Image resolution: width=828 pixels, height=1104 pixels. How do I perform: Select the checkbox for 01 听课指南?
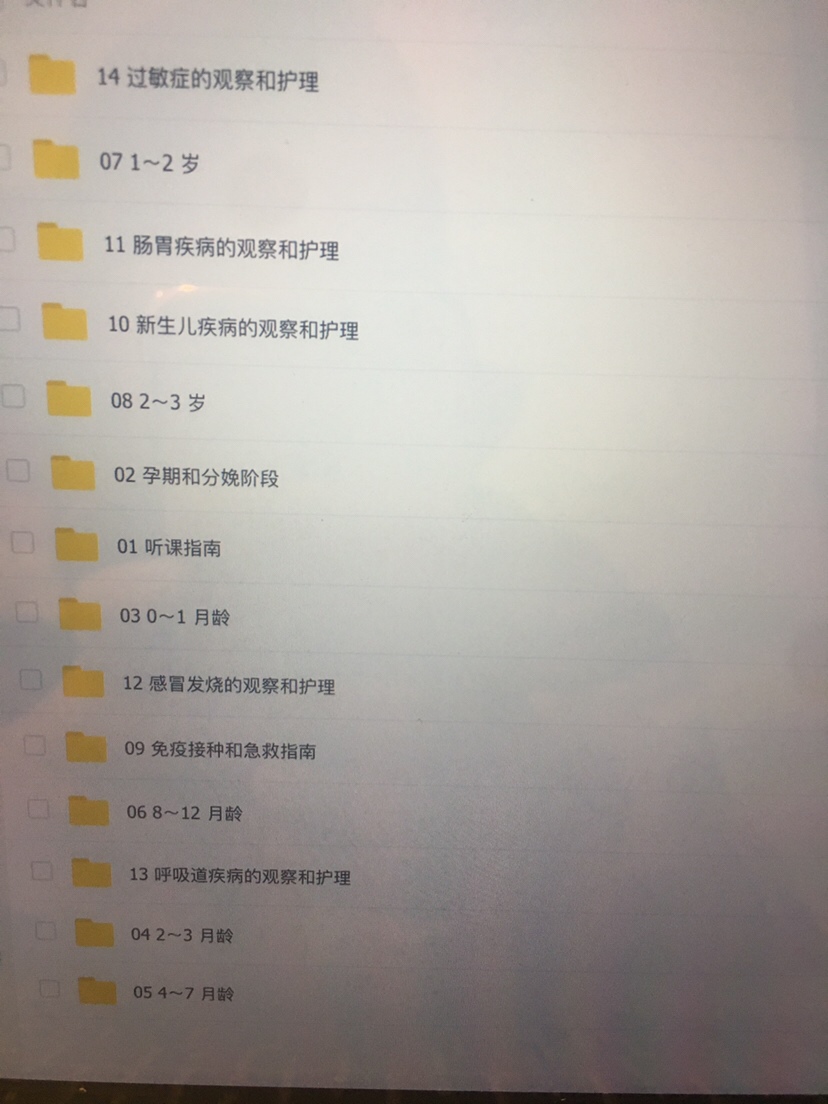22,543
